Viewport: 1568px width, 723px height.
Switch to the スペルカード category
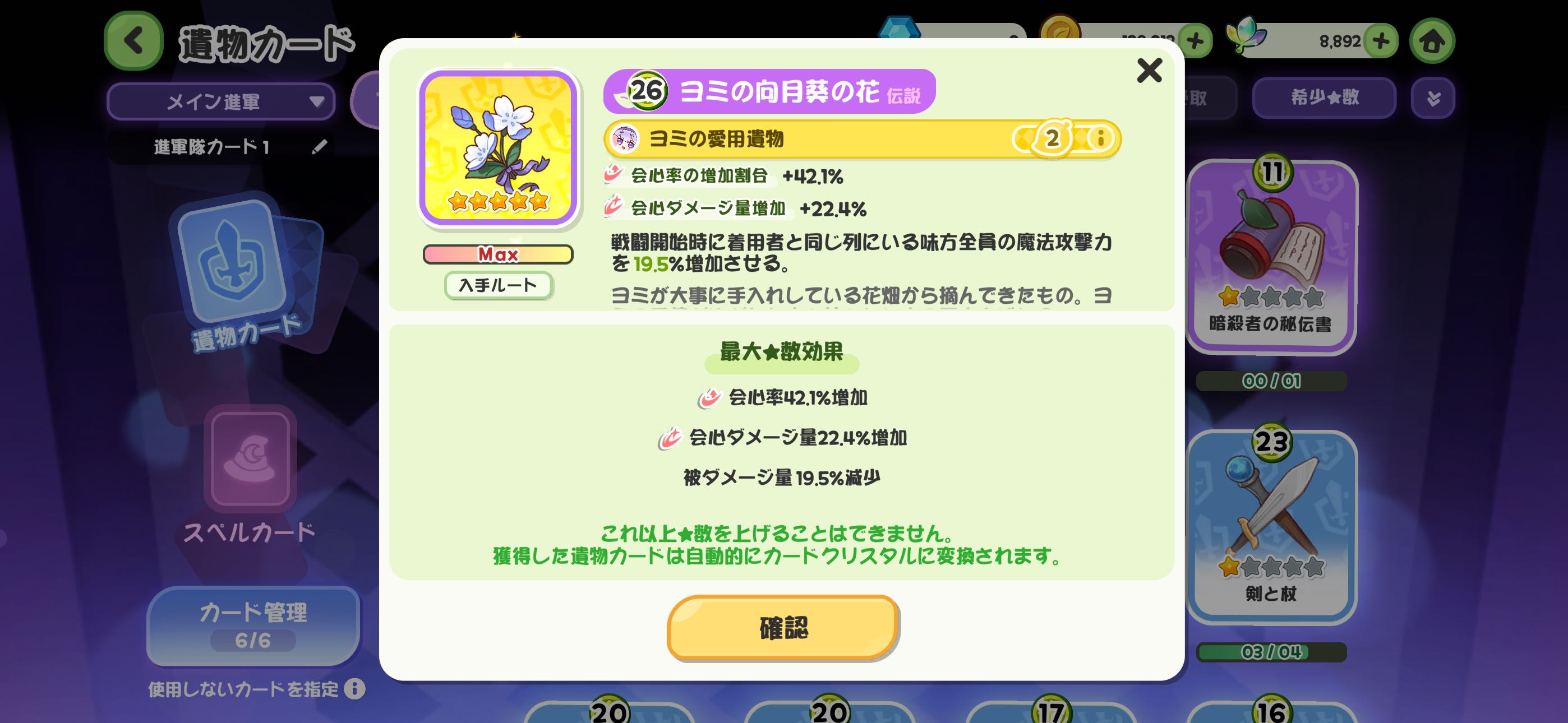(250, 475)
